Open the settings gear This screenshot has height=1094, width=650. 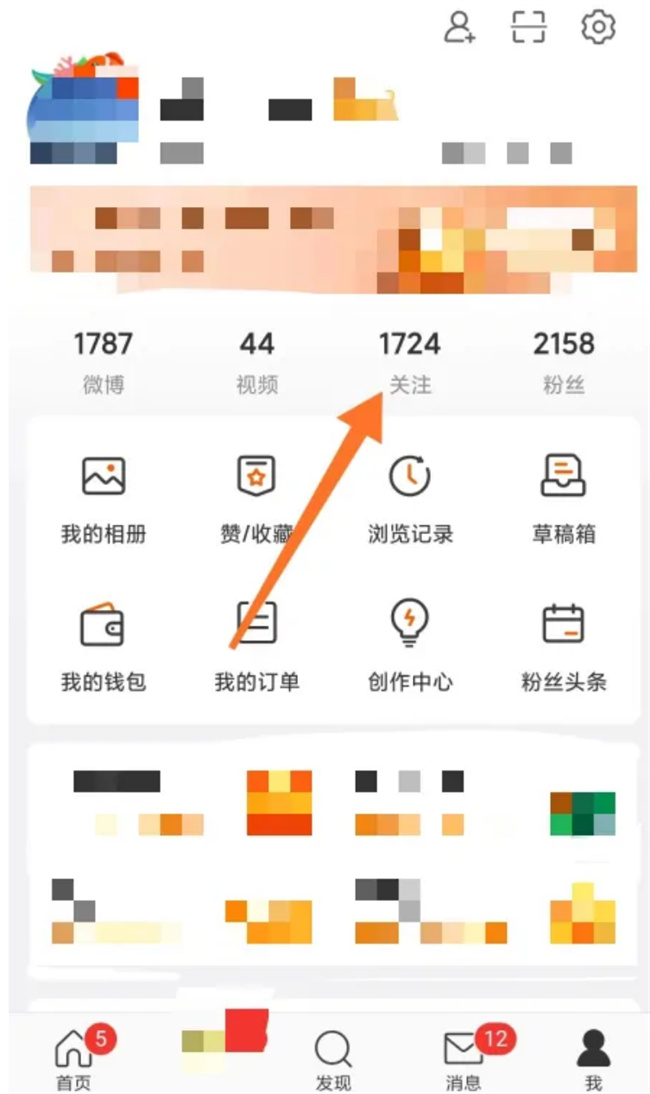pos(598,27)
